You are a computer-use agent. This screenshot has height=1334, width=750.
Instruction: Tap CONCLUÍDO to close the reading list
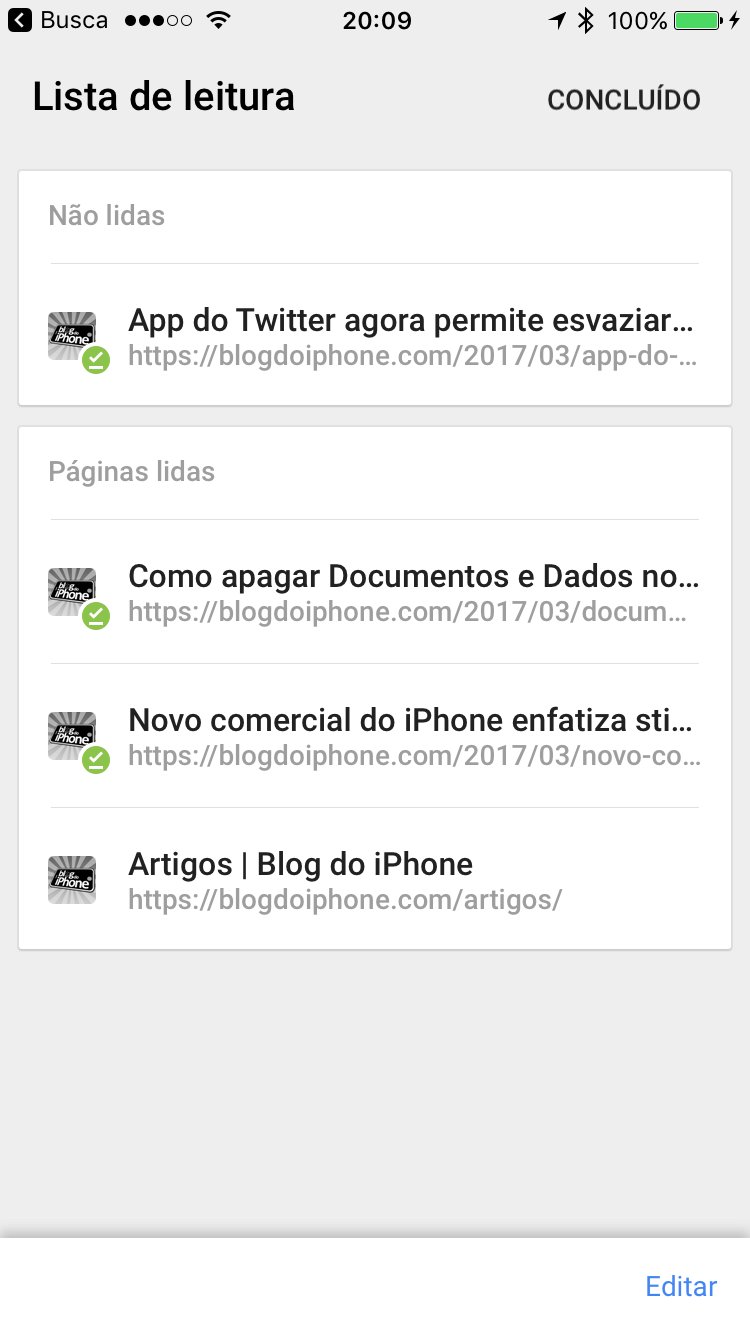pyautogui.click(x=624, y=100)
